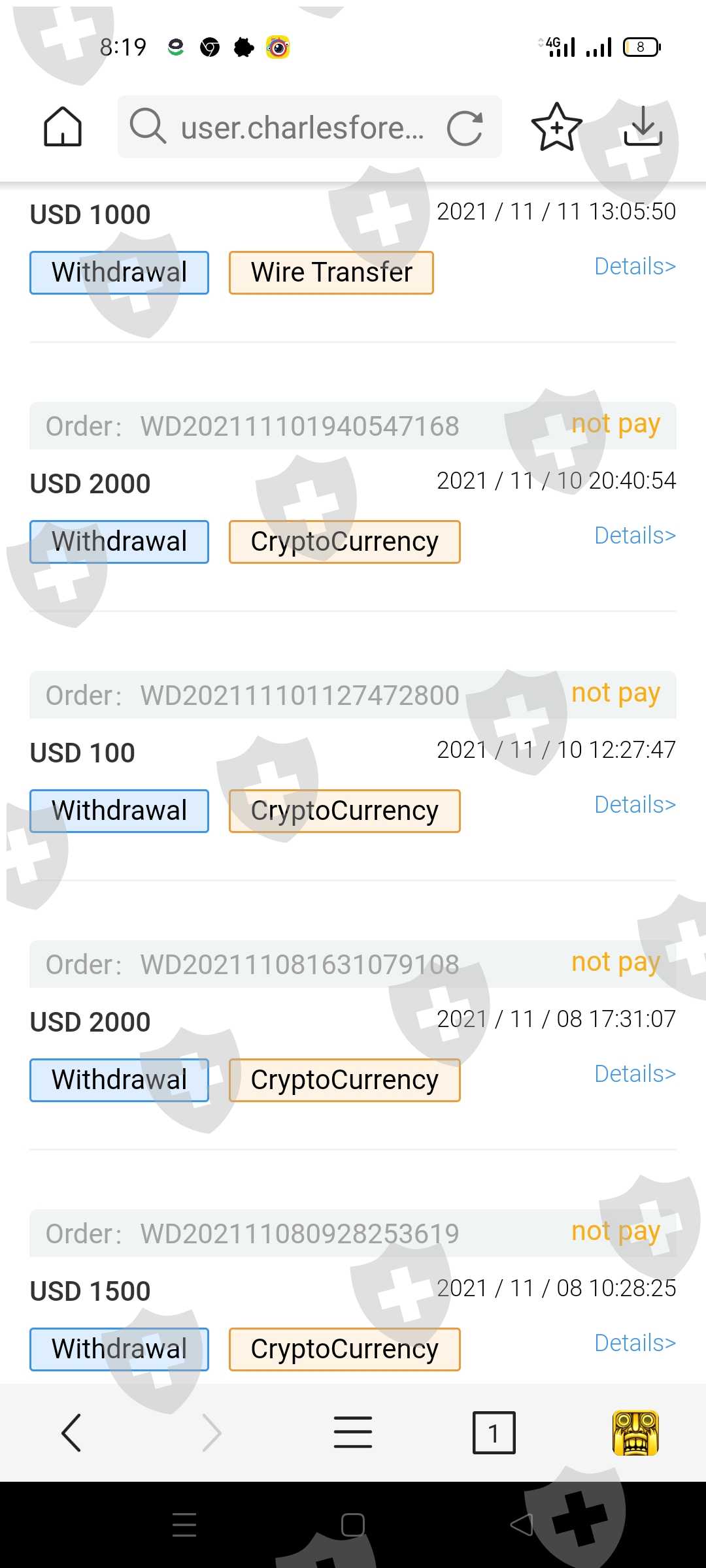Bookmark this page with the star icon
This screenshot has height=1568, width=706.
(556, 127)
